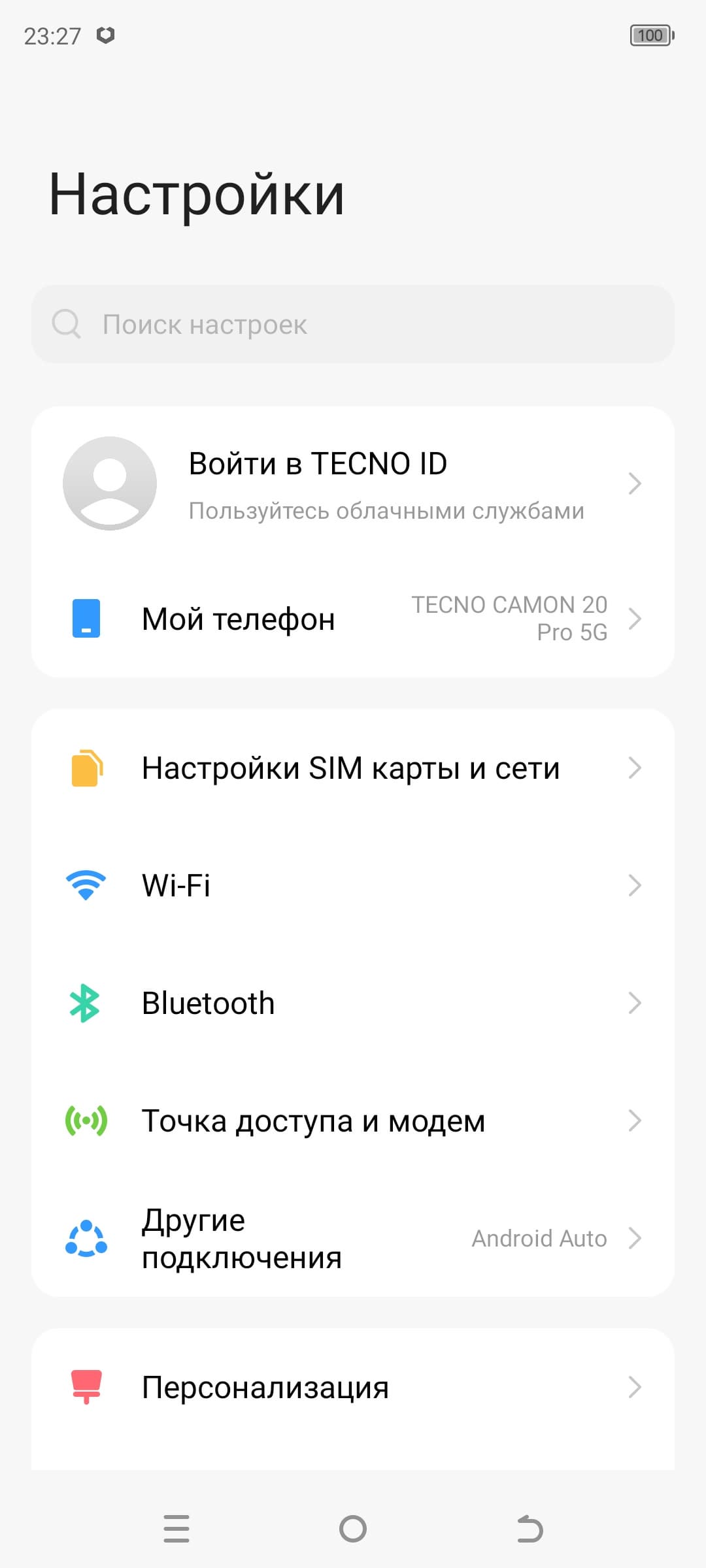Open Персонализация settings

click(353, 1387)
